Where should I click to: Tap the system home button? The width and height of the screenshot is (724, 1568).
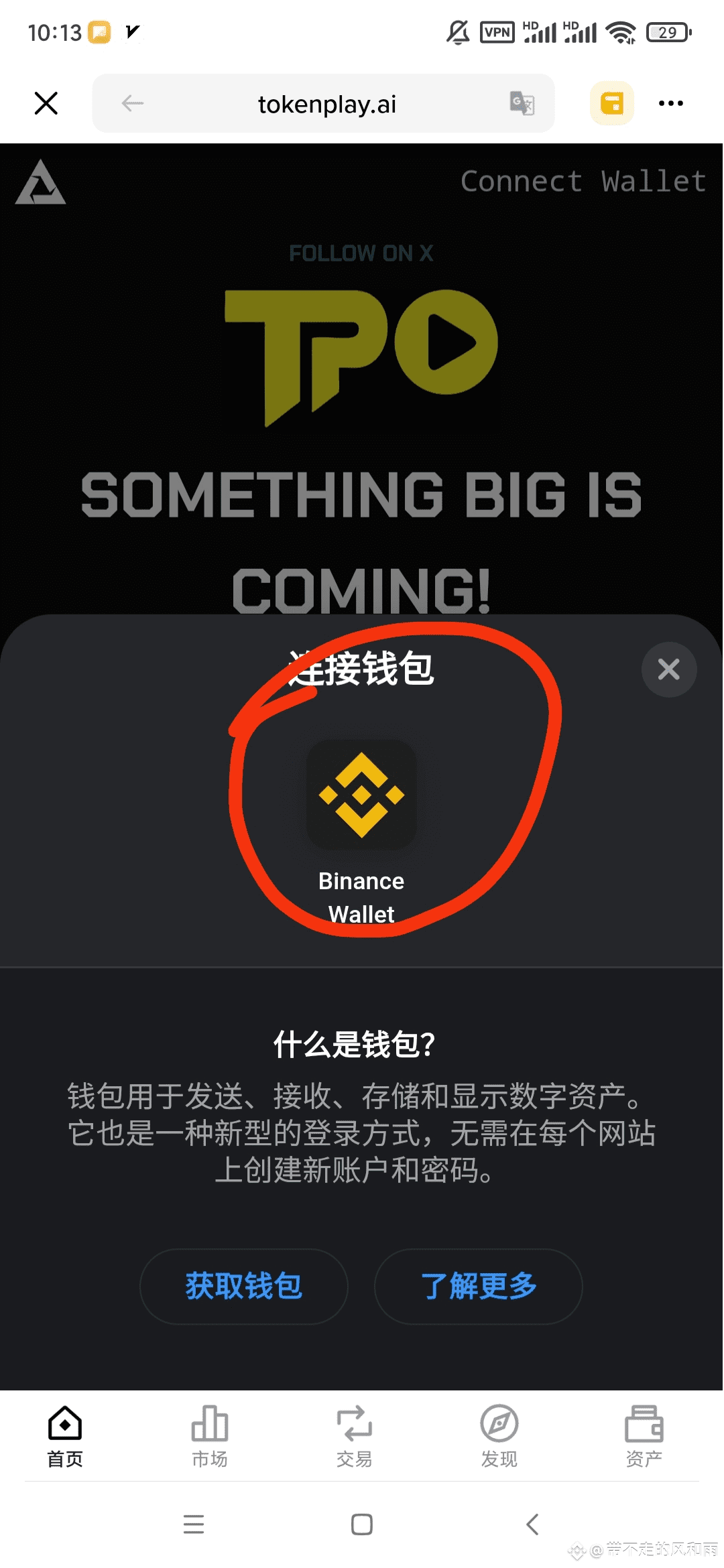coord(362,1524)
